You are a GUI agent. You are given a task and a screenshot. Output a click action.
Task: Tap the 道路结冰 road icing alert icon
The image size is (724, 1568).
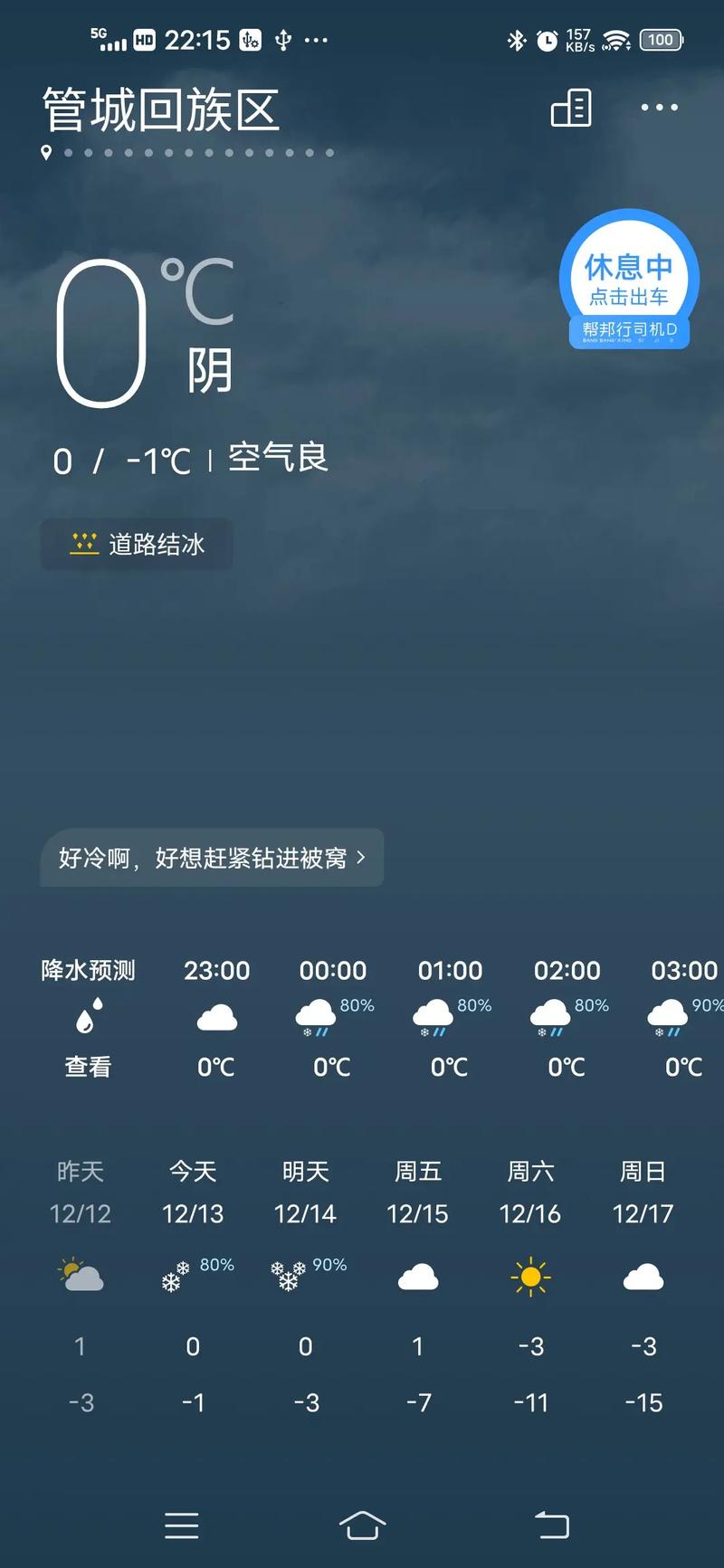[84, 543]
